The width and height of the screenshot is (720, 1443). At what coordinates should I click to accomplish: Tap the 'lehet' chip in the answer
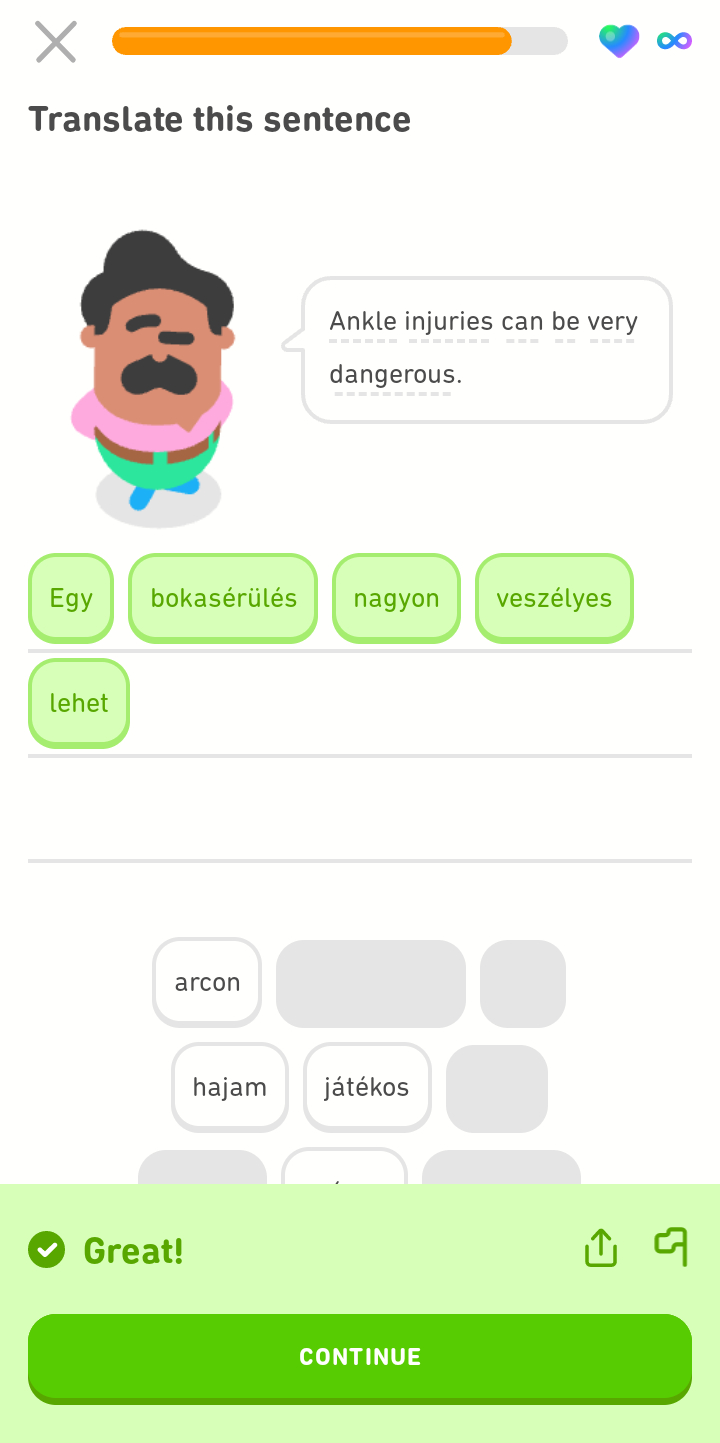79,703
